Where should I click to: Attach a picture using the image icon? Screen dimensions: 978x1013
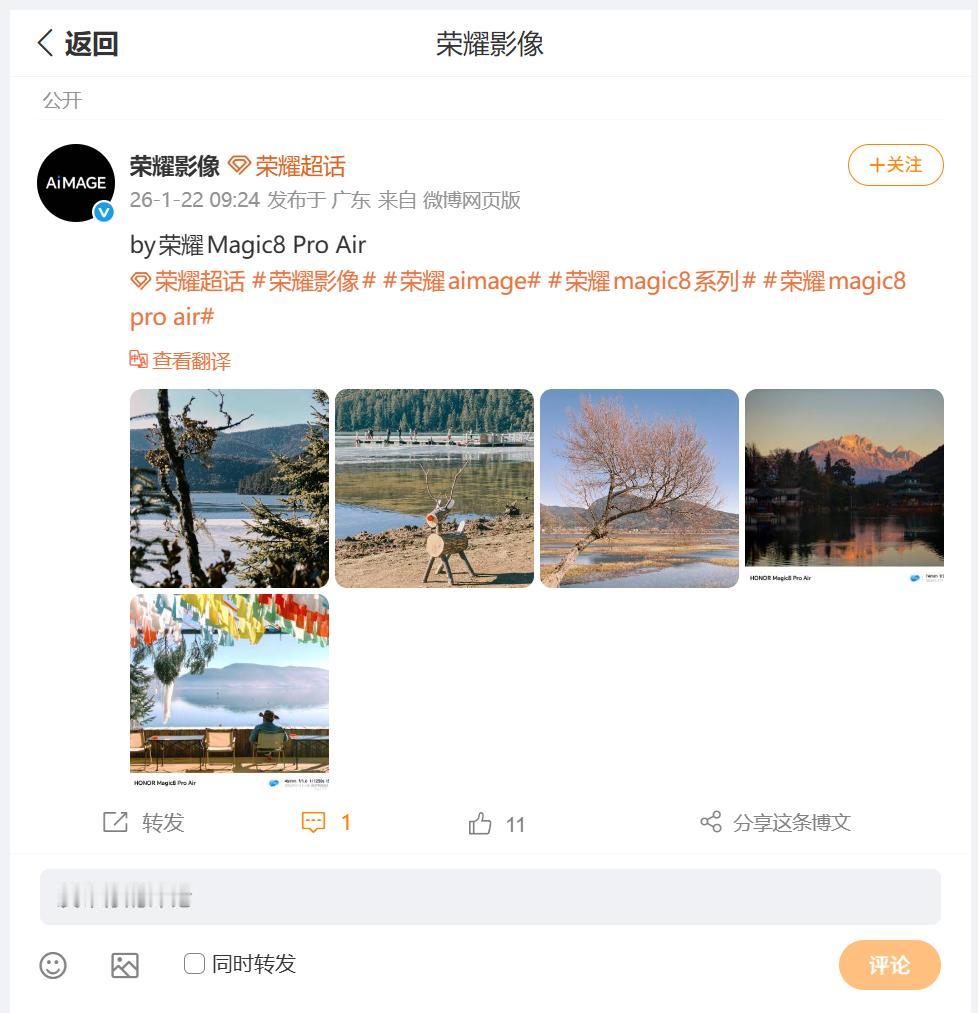(x=125, y=965)
